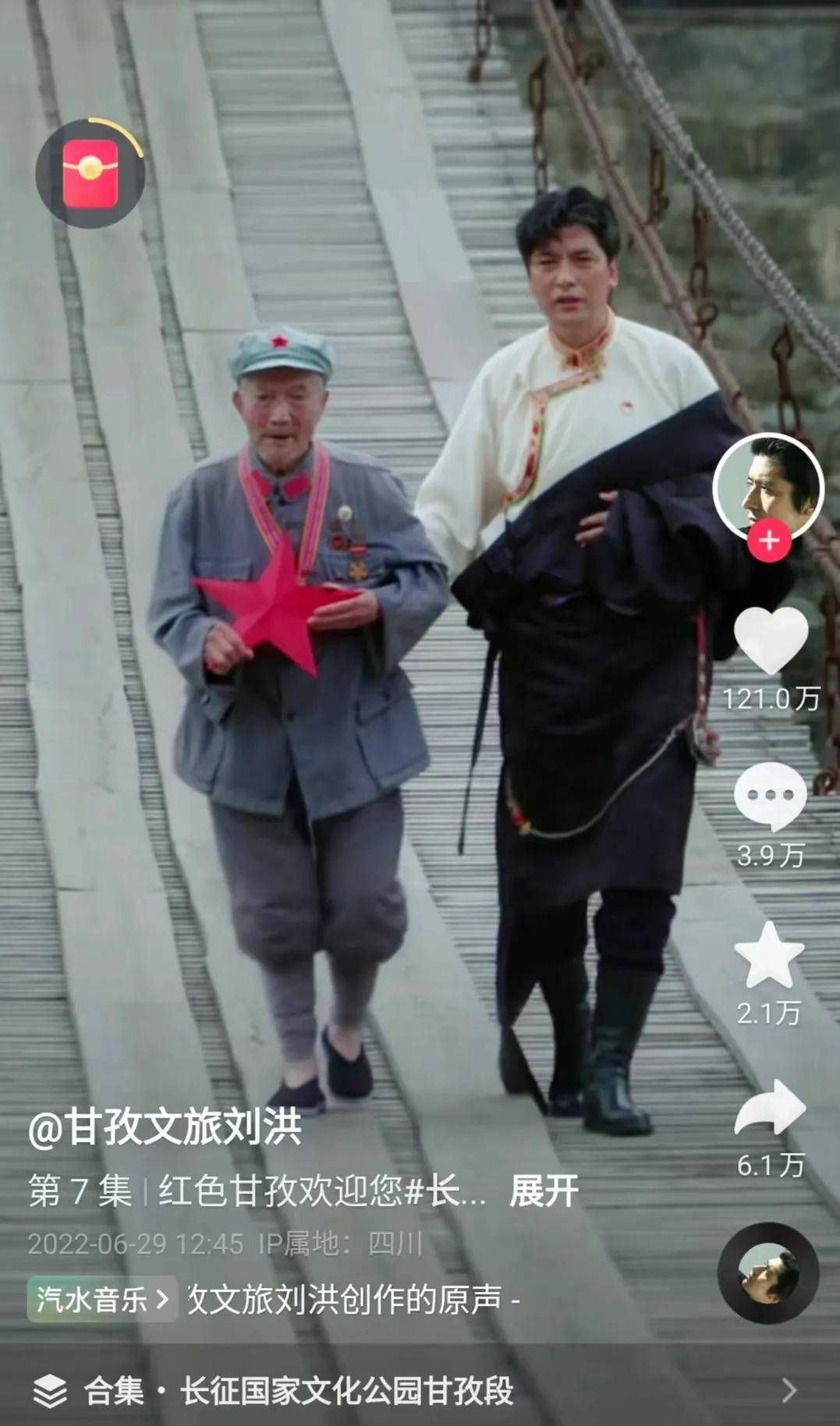Expand the caption with 展开

click(x=544, y=1191)
